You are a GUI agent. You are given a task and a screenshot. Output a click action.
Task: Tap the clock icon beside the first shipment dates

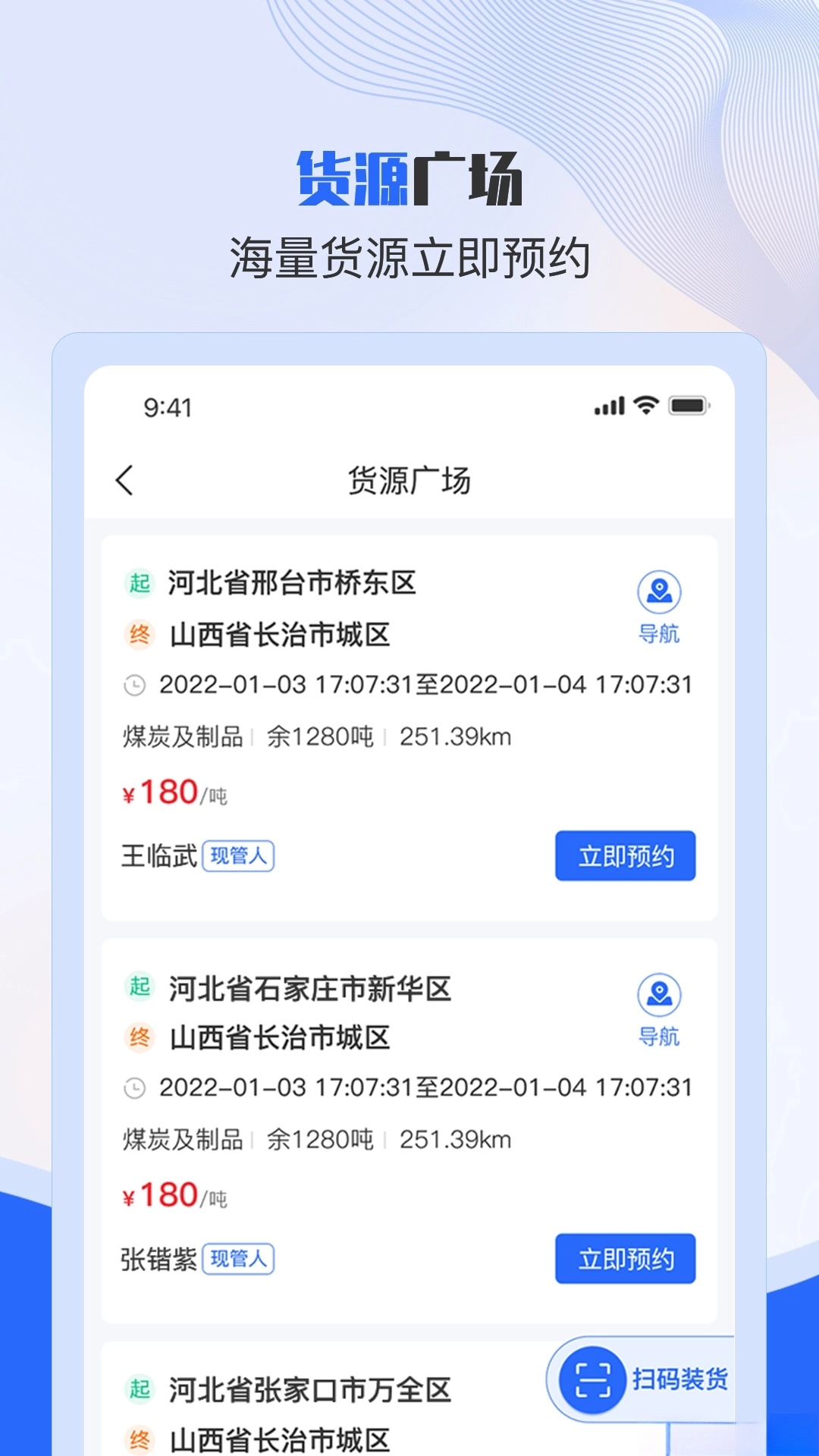coord(135,684)
